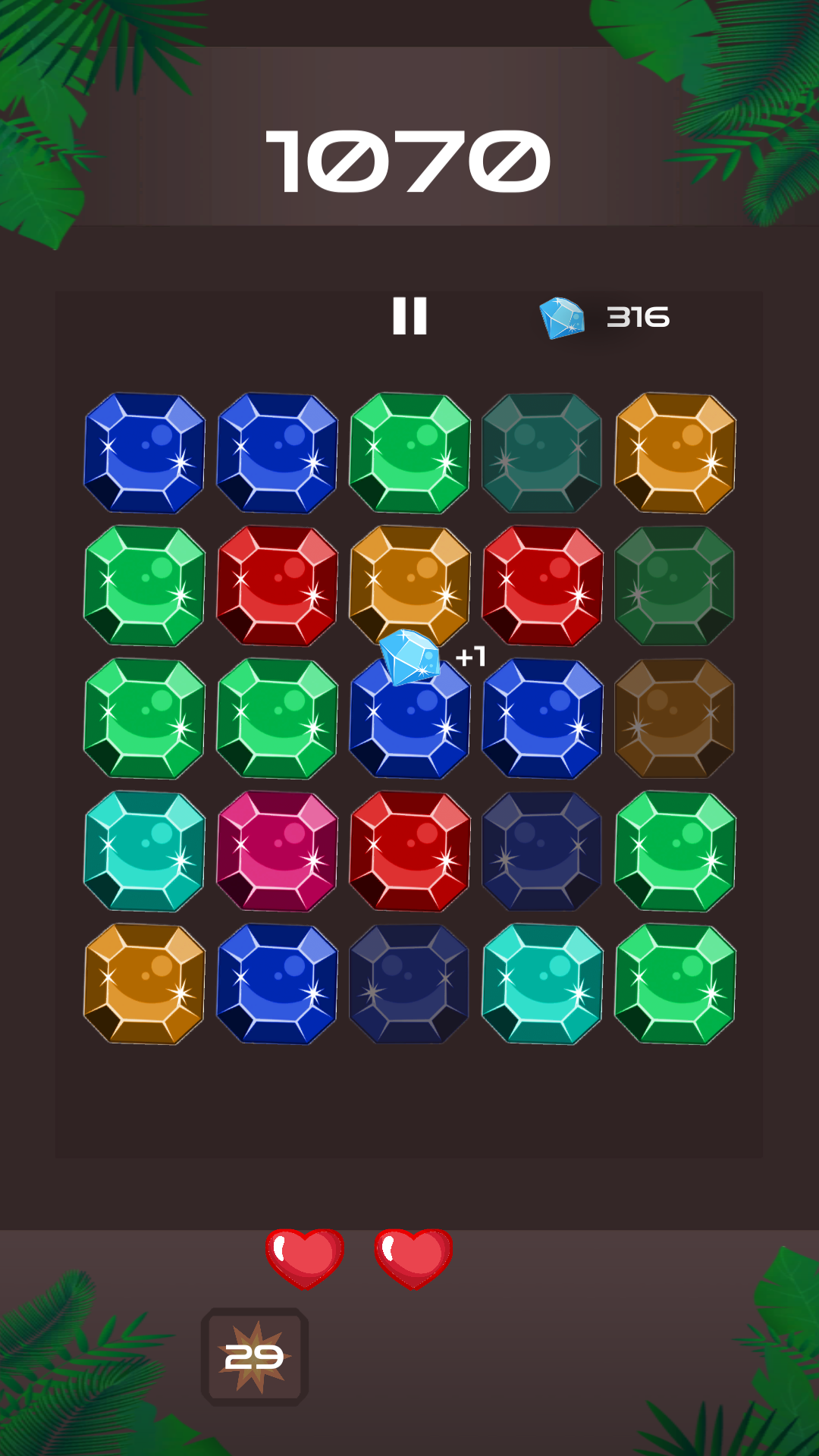Click the brown gem on the right side
819x1456 pixels.
pos(675,718)
